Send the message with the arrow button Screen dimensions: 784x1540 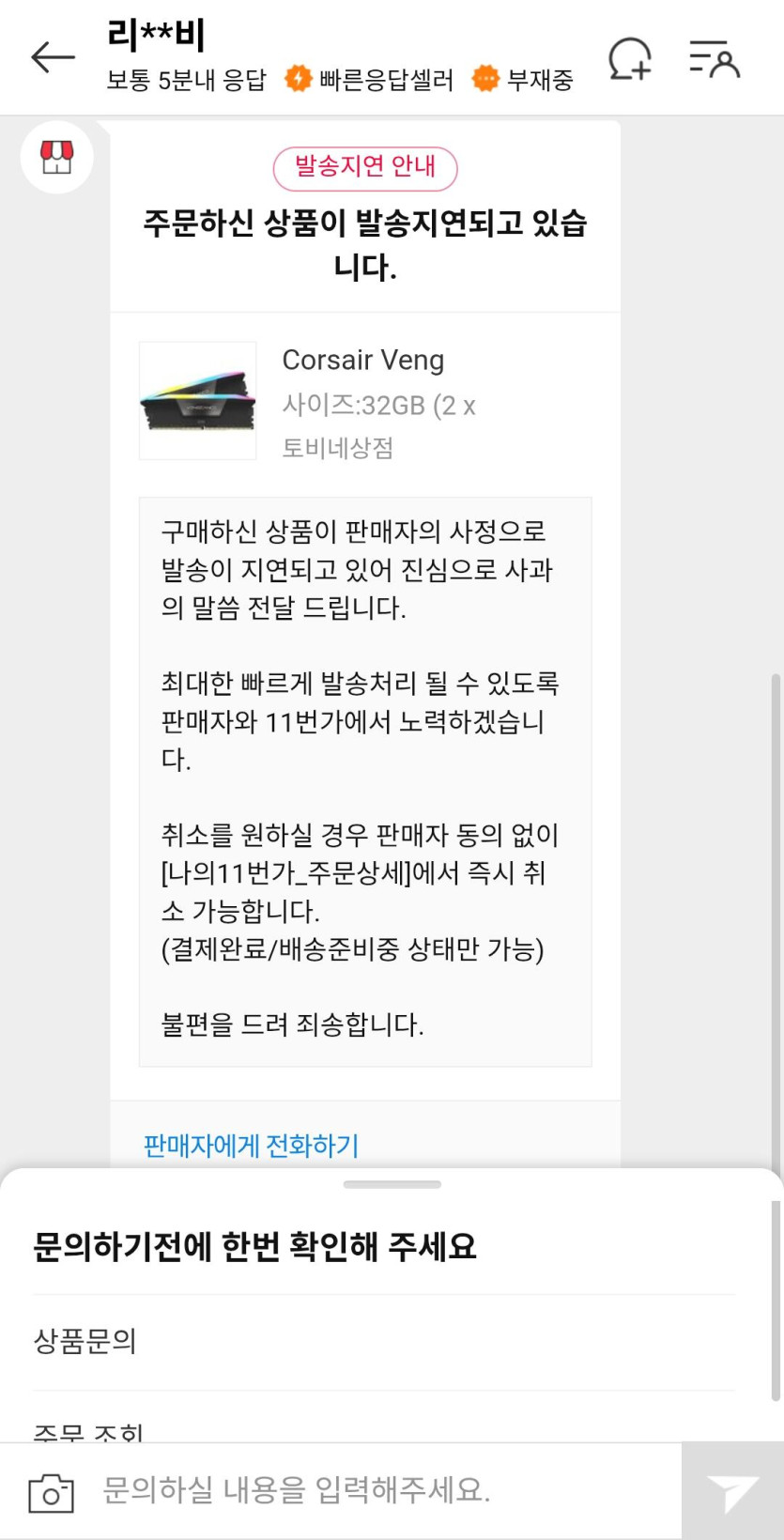point(732,1491)
